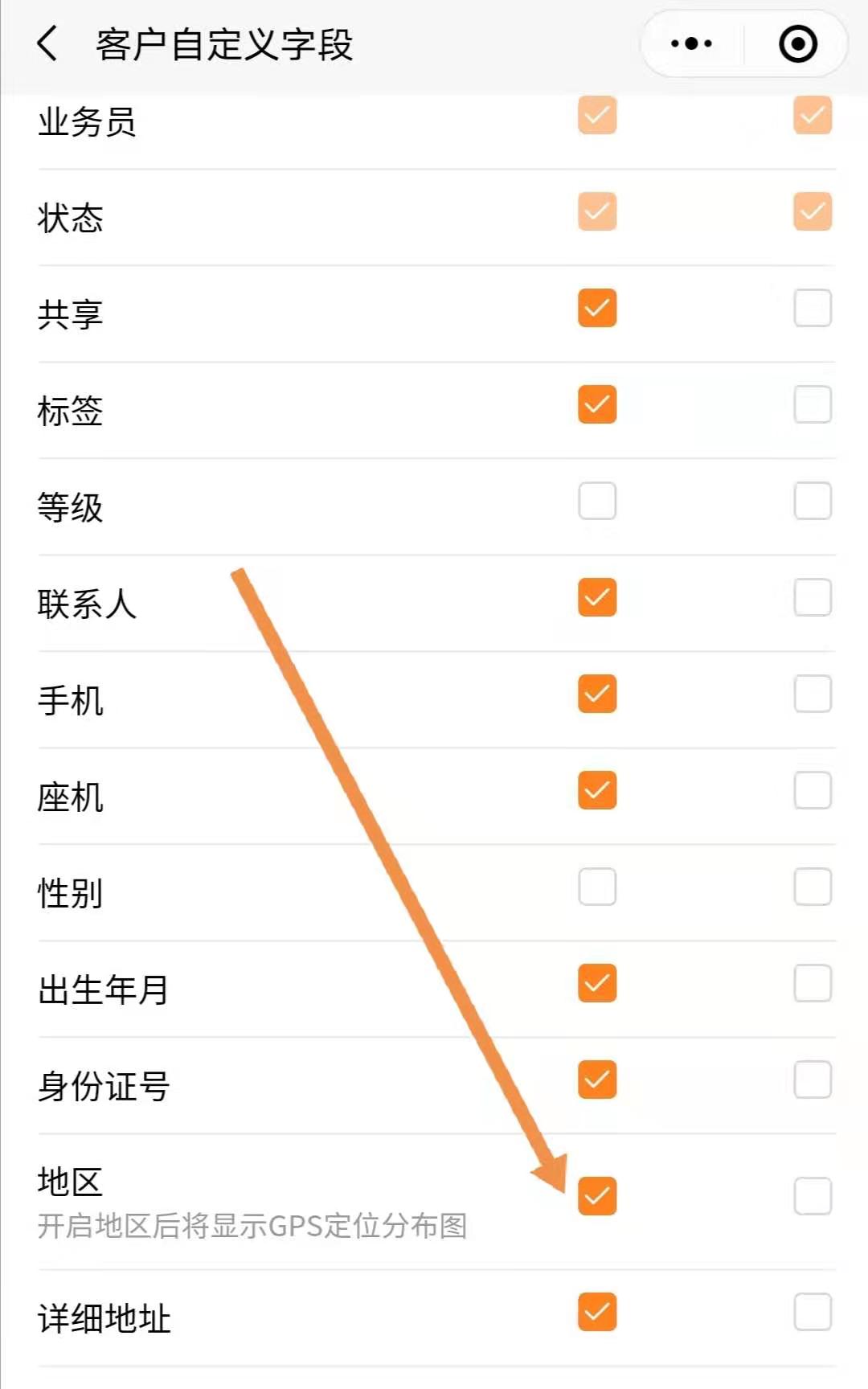The height and width of the screenshot is (1389, 868).
Task: Tick the empty checkbox in 联系人 row
Action: (813, 597)
